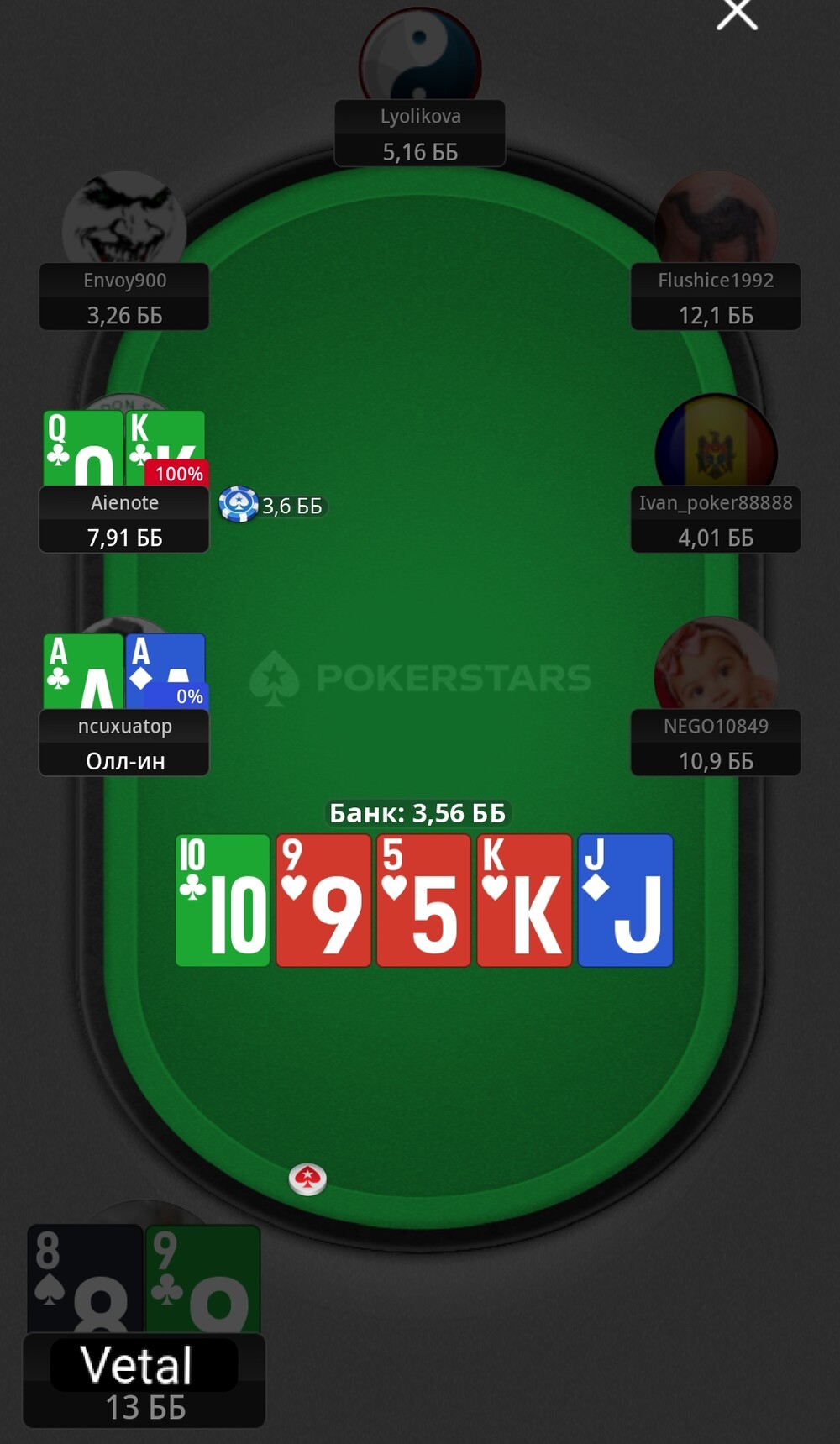
Task: Tap the Vetal player panel
Action: 144,1380
